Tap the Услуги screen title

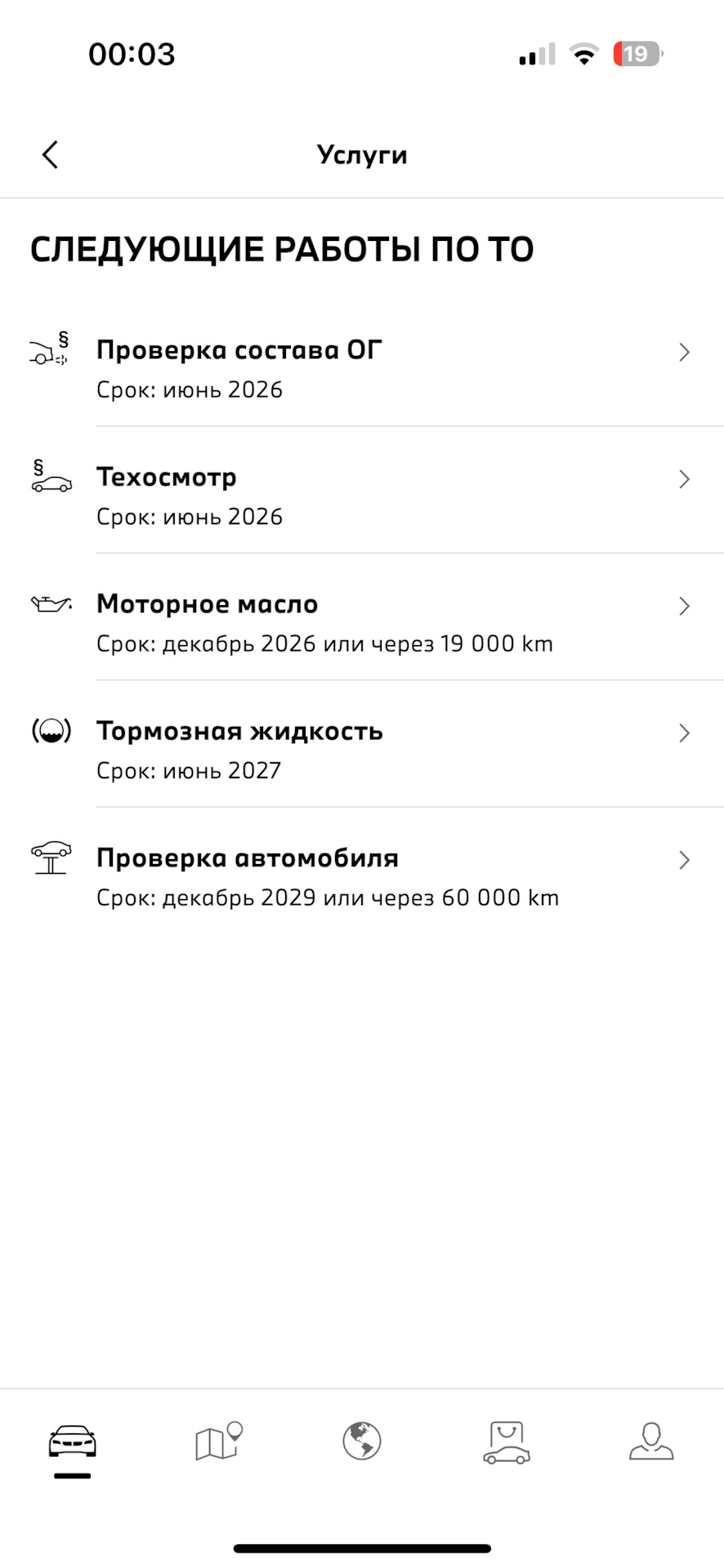pos(362,154)
